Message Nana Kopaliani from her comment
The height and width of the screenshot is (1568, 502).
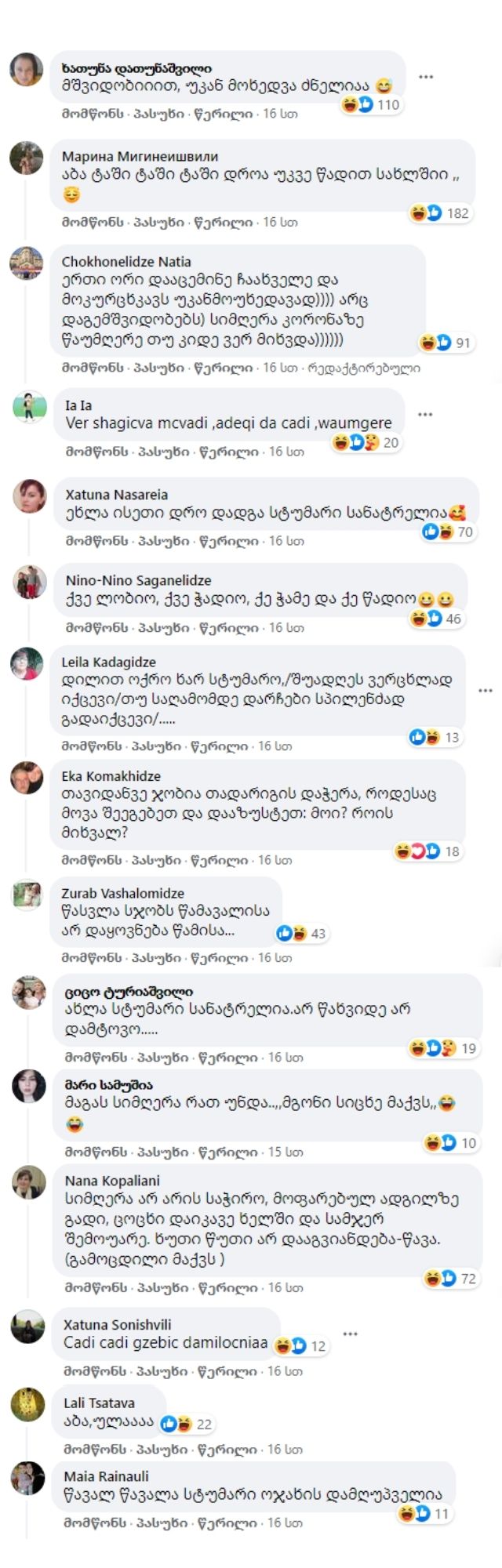[x=227, y=1287]
